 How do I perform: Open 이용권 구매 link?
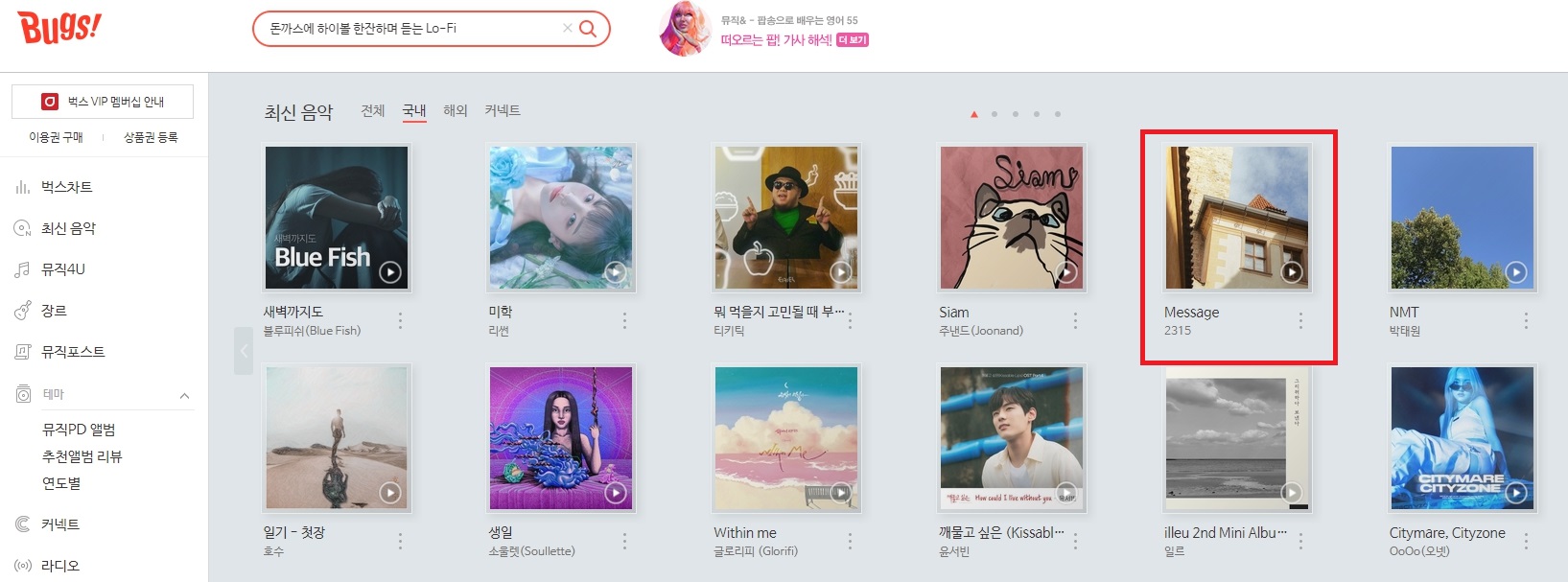point(56,137)
